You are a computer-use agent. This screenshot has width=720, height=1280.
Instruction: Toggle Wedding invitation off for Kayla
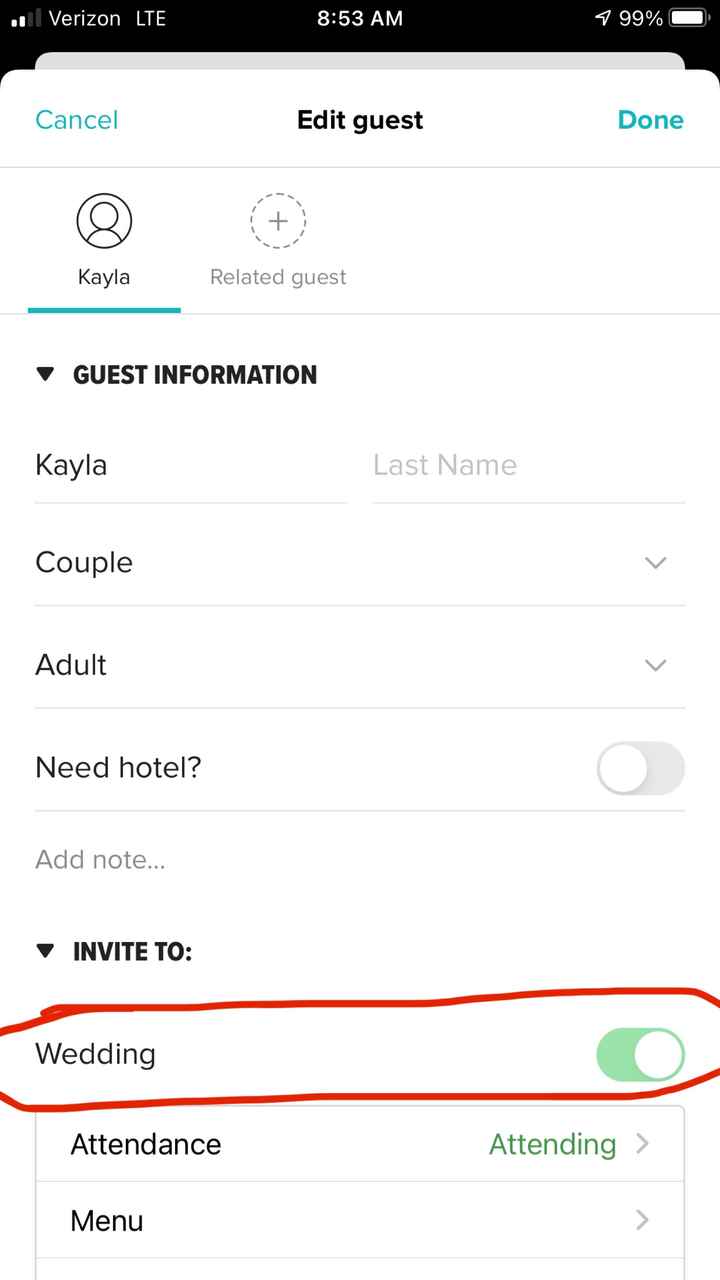point(640,1054)
